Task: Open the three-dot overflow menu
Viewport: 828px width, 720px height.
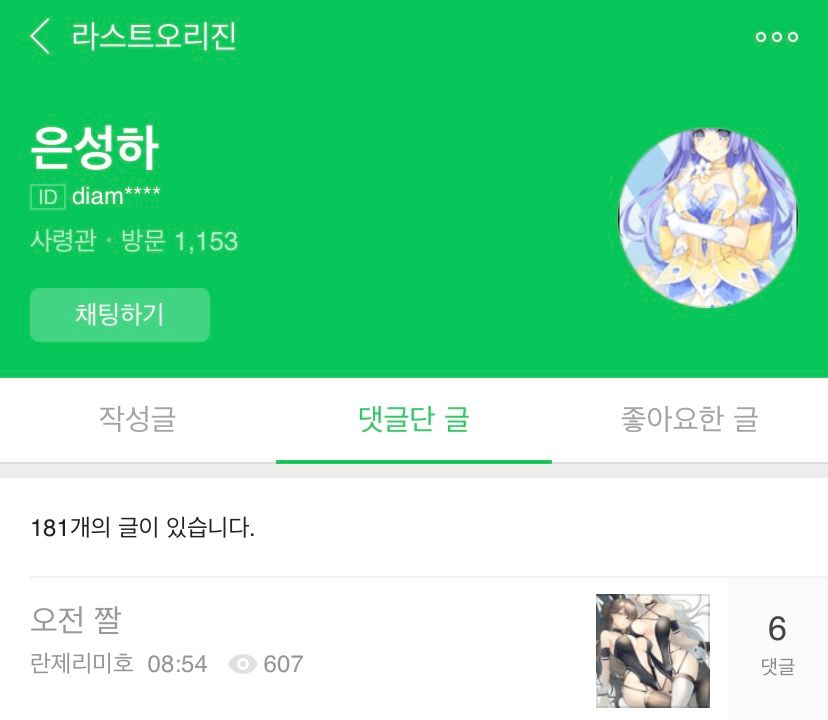Action: 776,37
